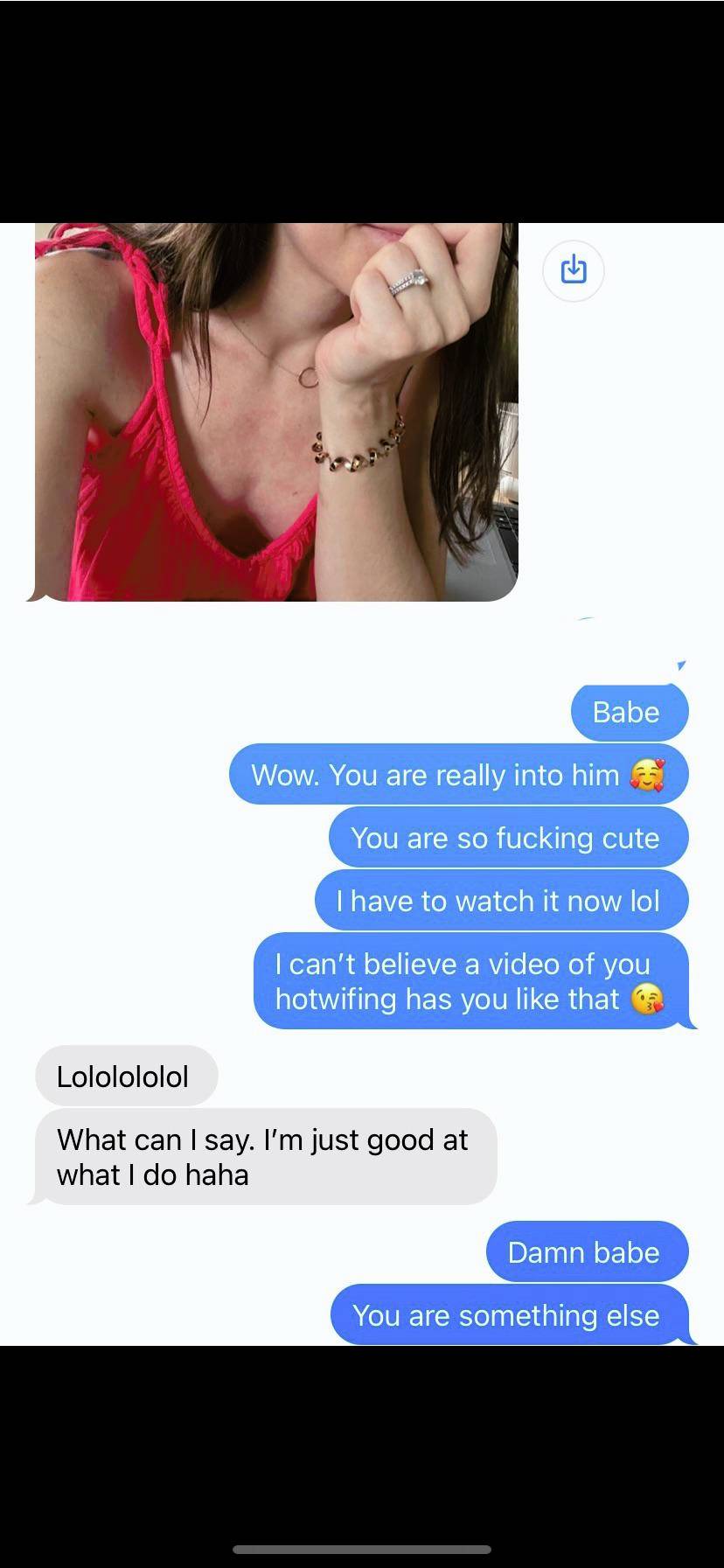Select the 'Babe' message bubble
This screenshot has width=724, height=1568.
pyautogui.click(x=629, y=711)
